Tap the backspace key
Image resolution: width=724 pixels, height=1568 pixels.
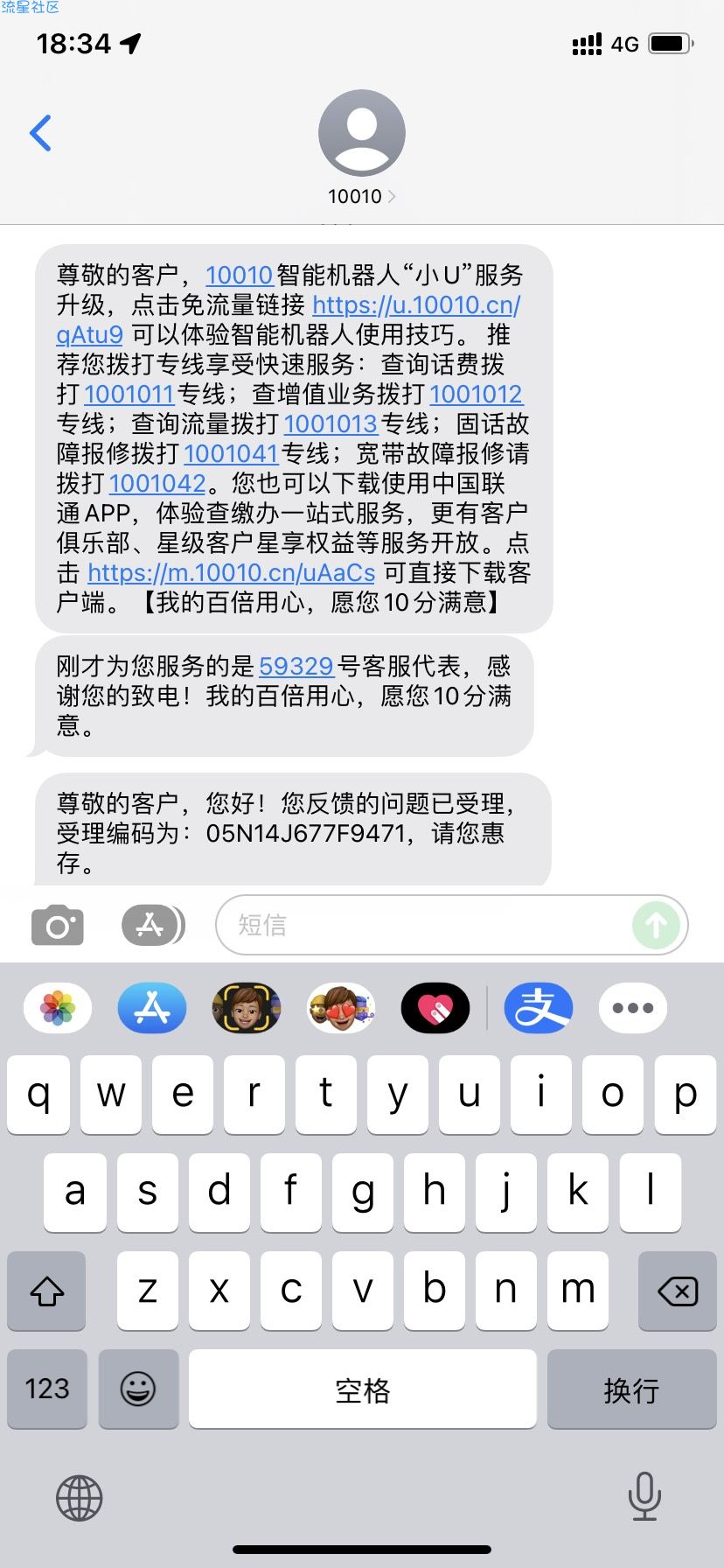pos(677,1291)
